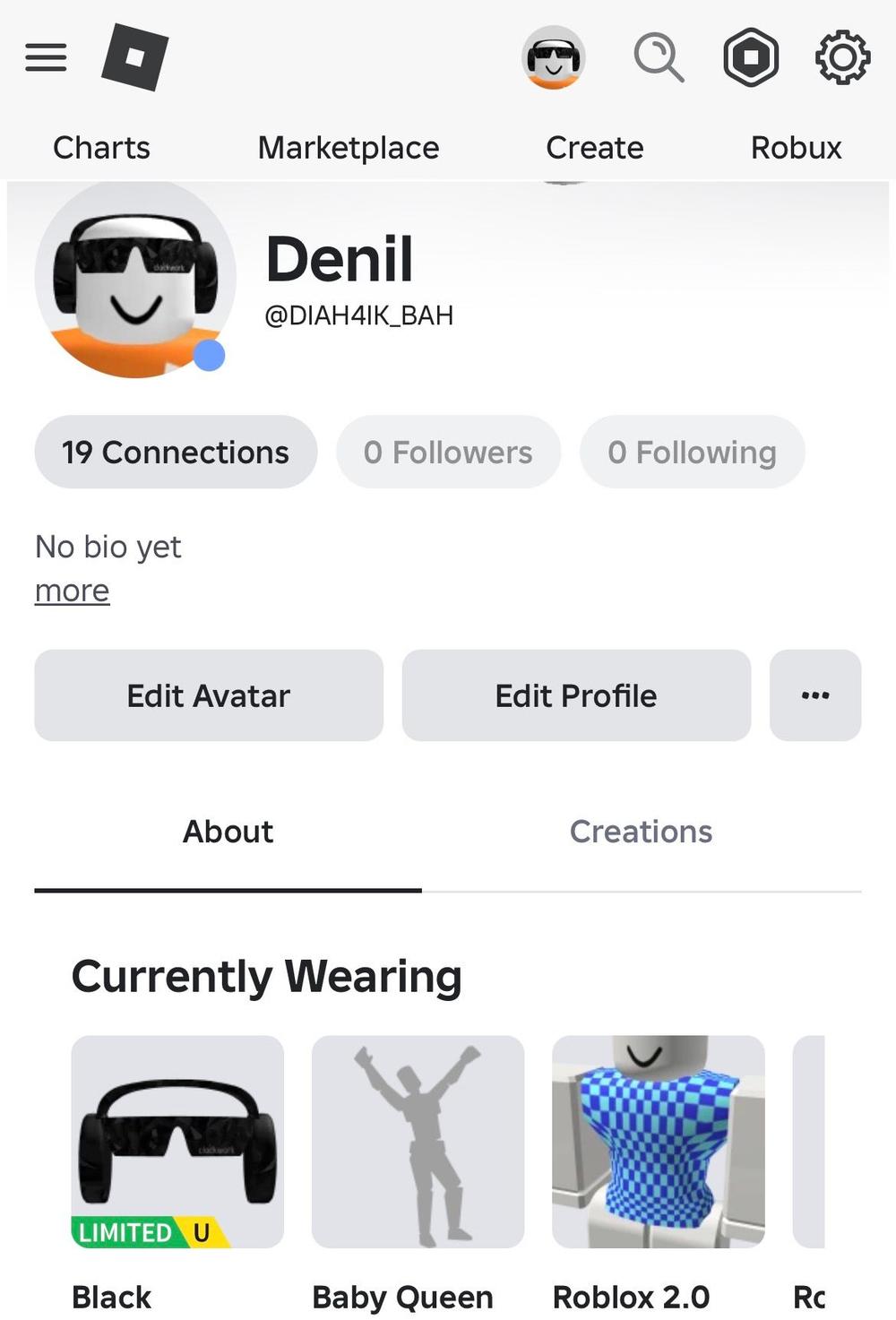
Task: Open the search magnifier icon
Action: 659,57
